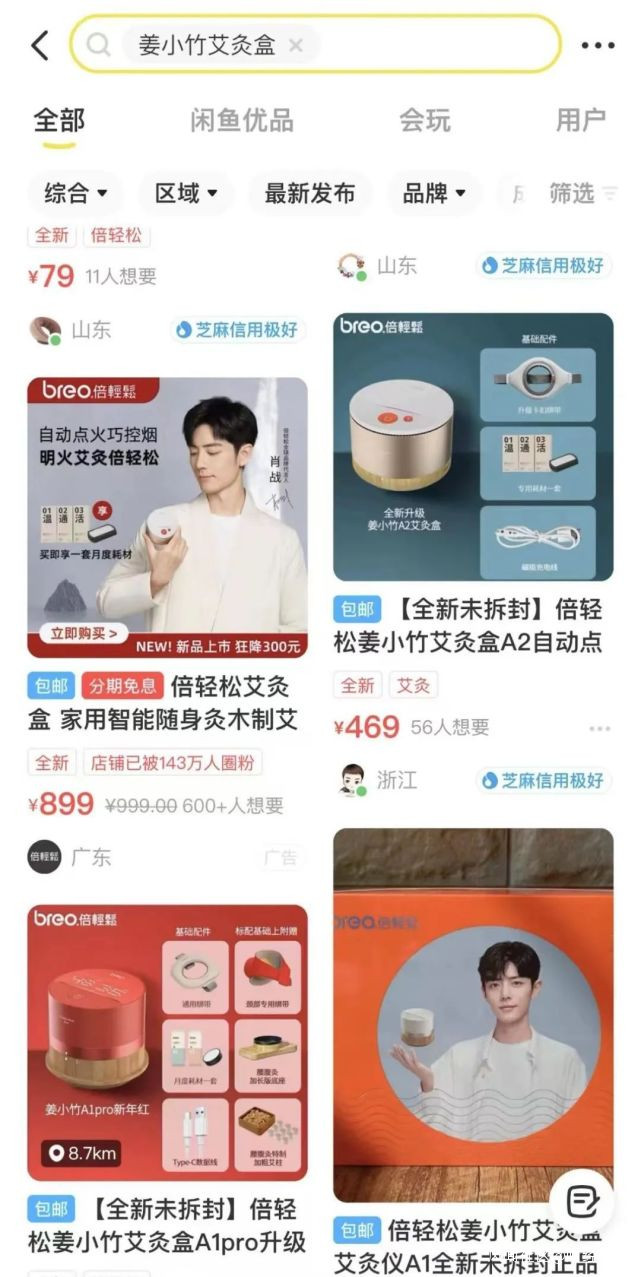Open the 筛选 filter panel
The width and height of the screenshot is (641, 1277).
coord(580,193)
